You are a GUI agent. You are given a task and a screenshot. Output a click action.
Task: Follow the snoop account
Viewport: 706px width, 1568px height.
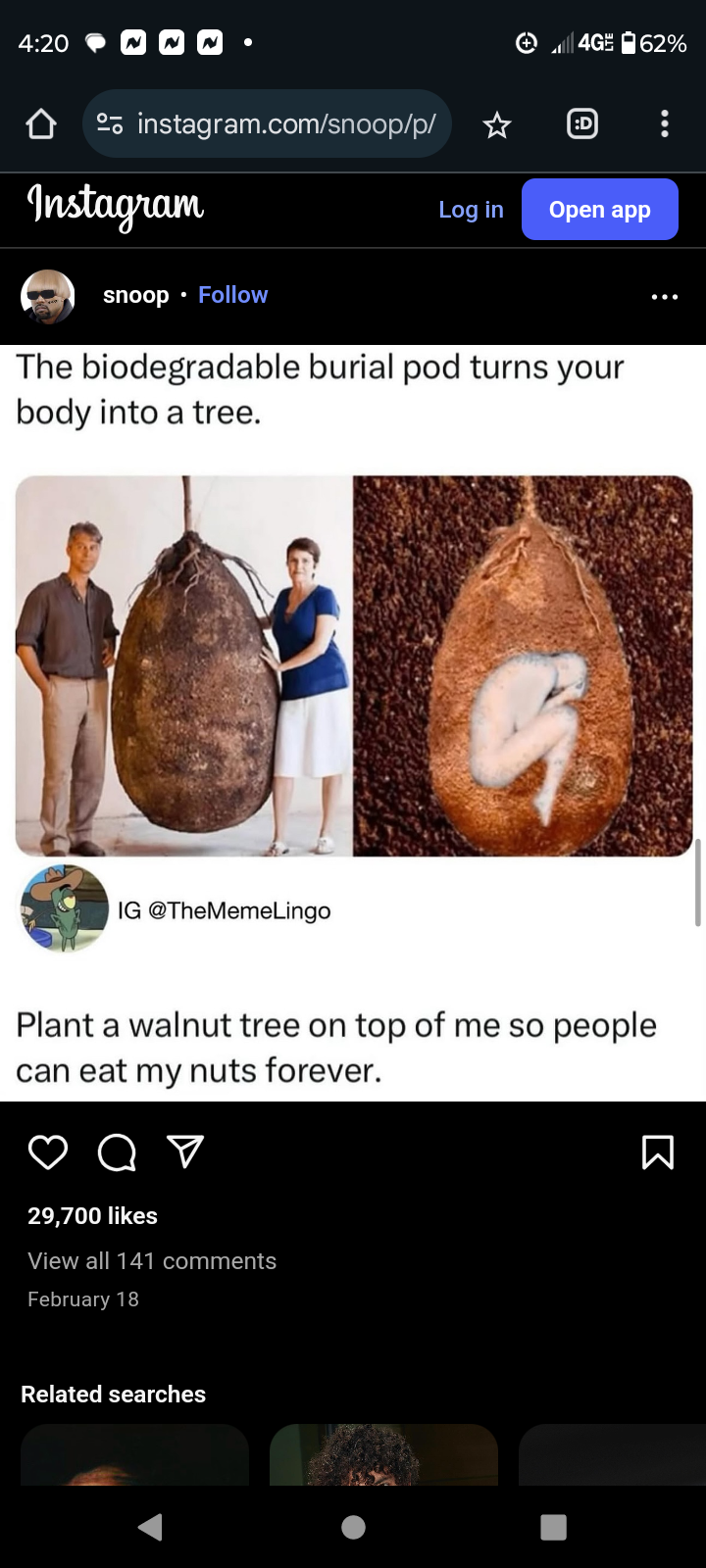point(232,295)
